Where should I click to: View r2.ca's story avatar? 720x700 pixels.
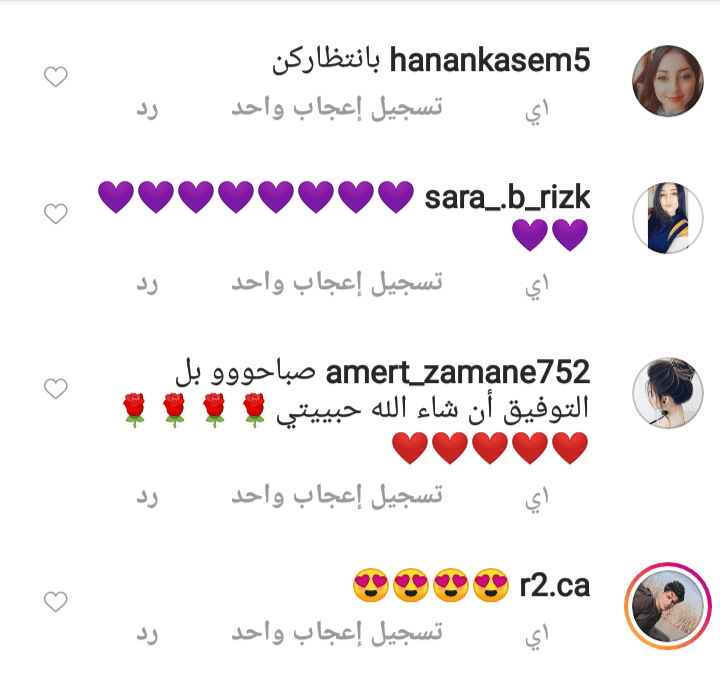(669, 606)
